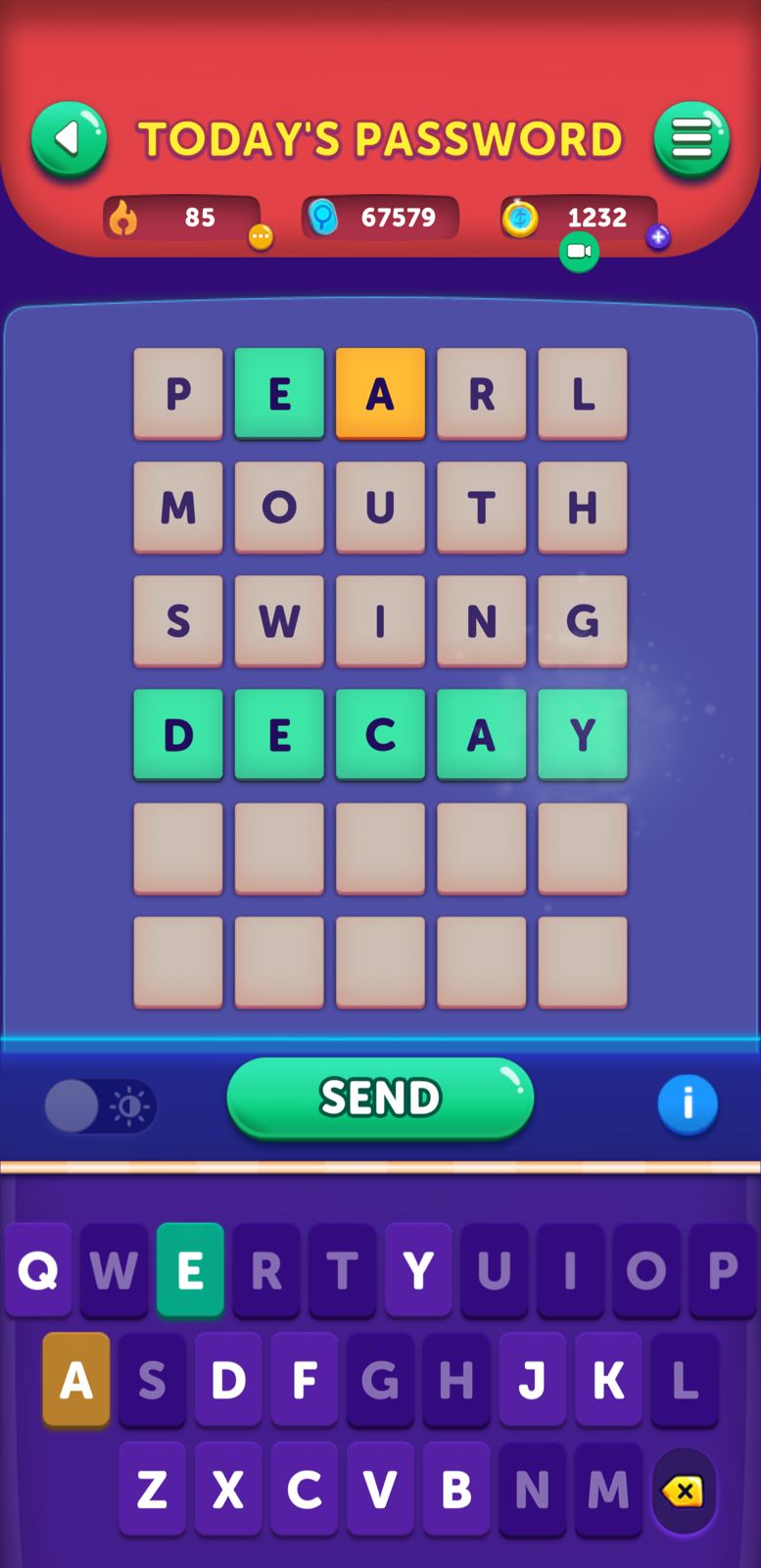The height and width of the screenshot is (1568, 761).
Task: Type the letter J
Action: [532, 1381]
